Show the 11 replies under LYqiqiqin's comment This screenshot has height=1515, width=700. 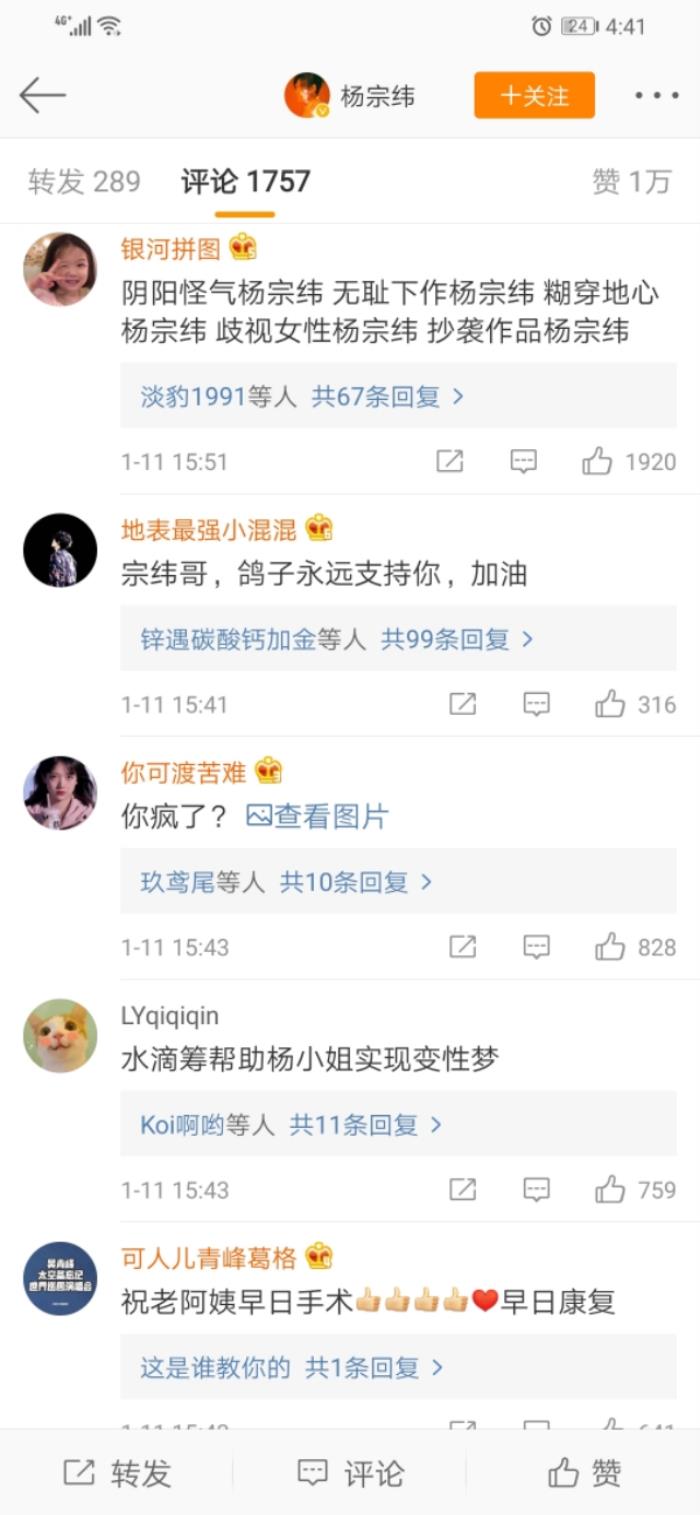pos(366,1125)
